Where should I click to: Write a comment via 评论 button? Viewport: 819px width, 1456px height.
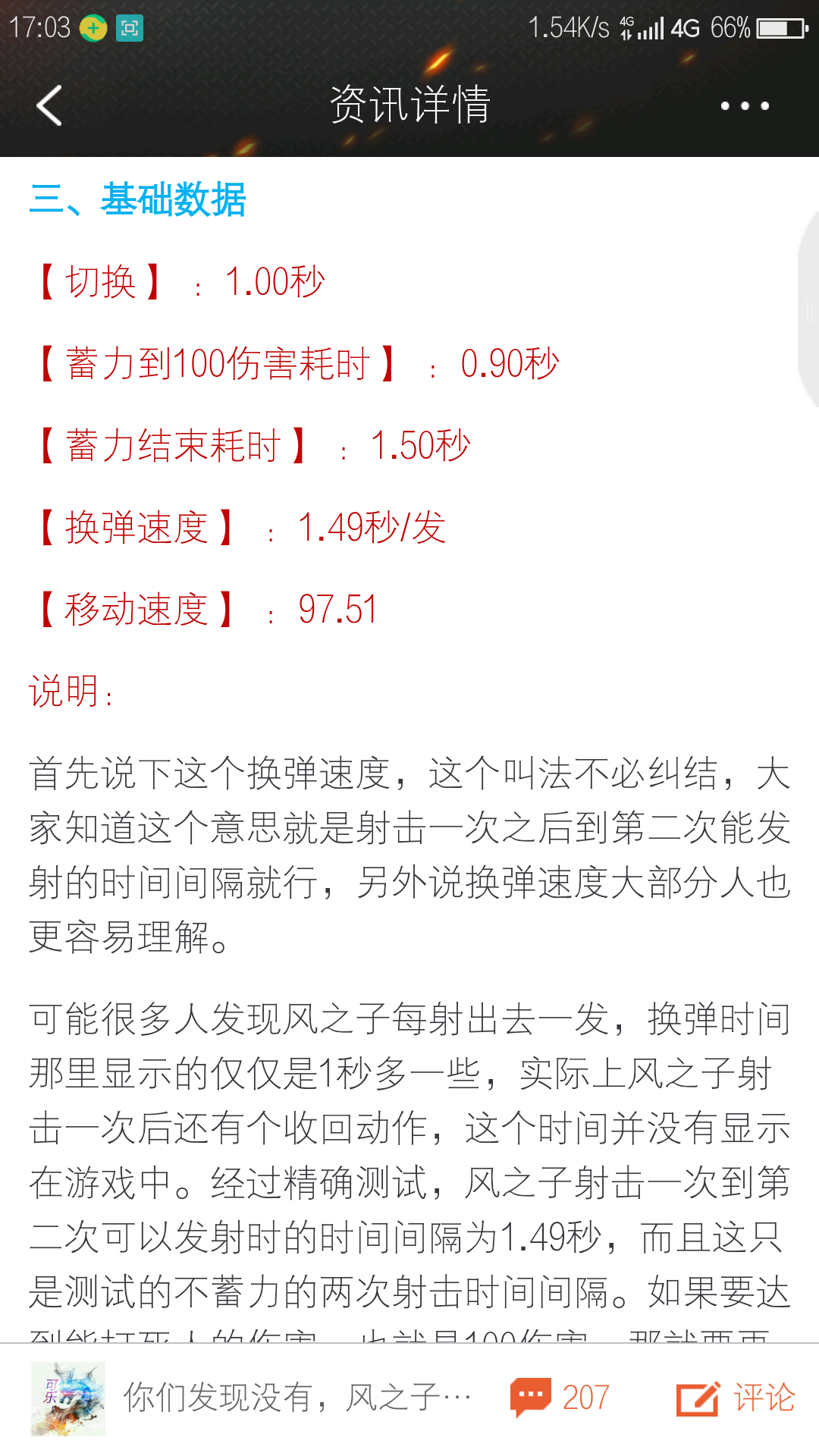pos(735,1397)
